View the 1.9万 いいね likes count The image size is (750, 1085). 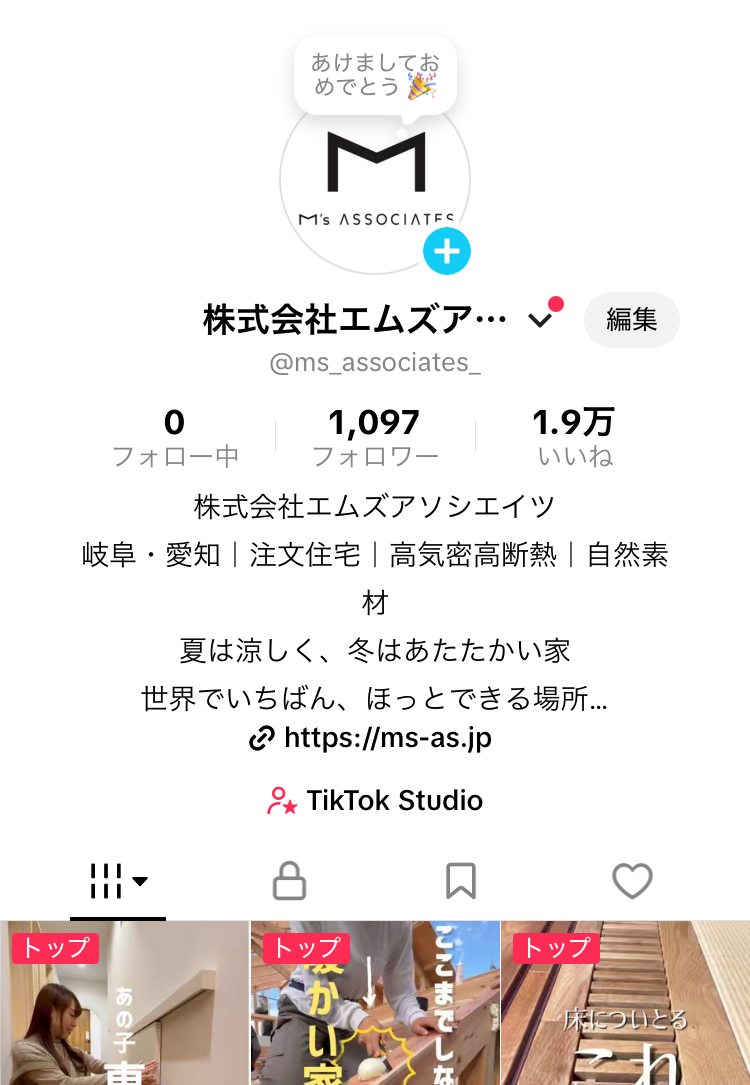(574, 438)
